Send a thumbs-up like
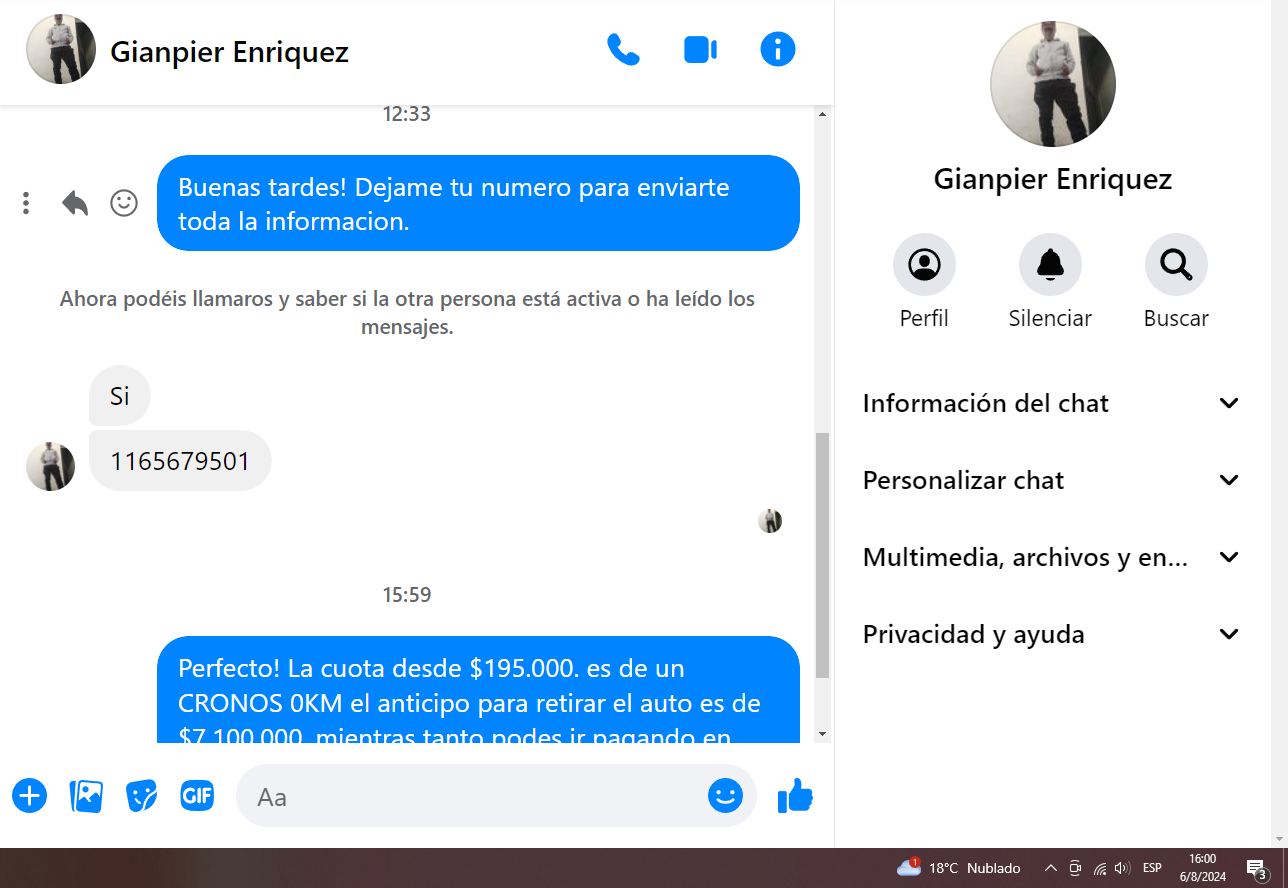 pos(795,796)
